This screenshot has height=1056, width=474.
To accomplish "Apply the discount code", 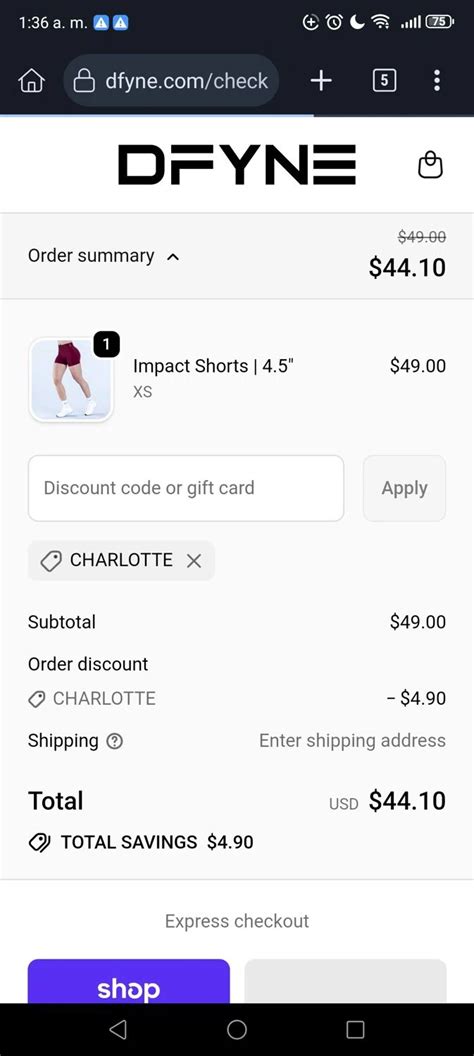I will [404, 488].
